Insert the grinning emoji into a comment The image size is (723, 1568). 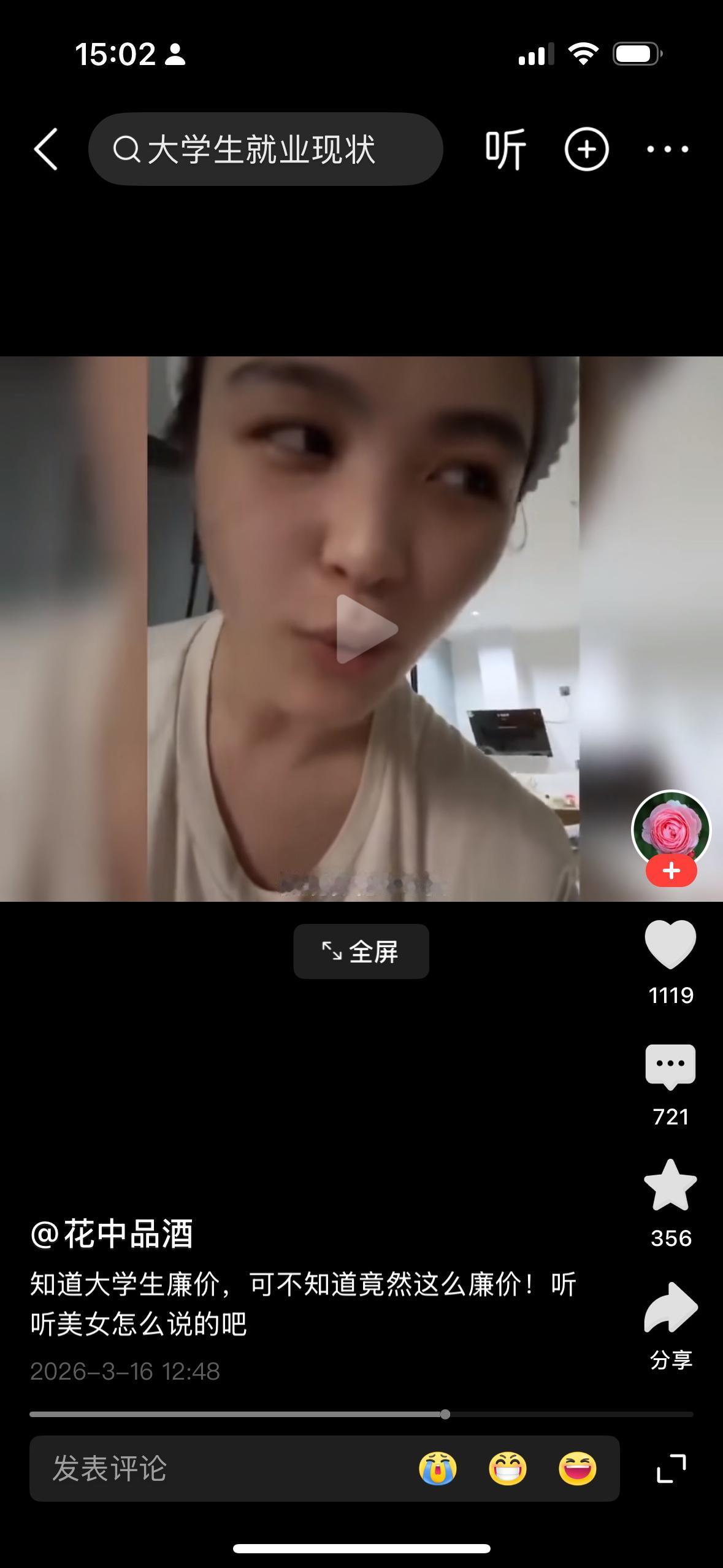tap(508, 1466)
